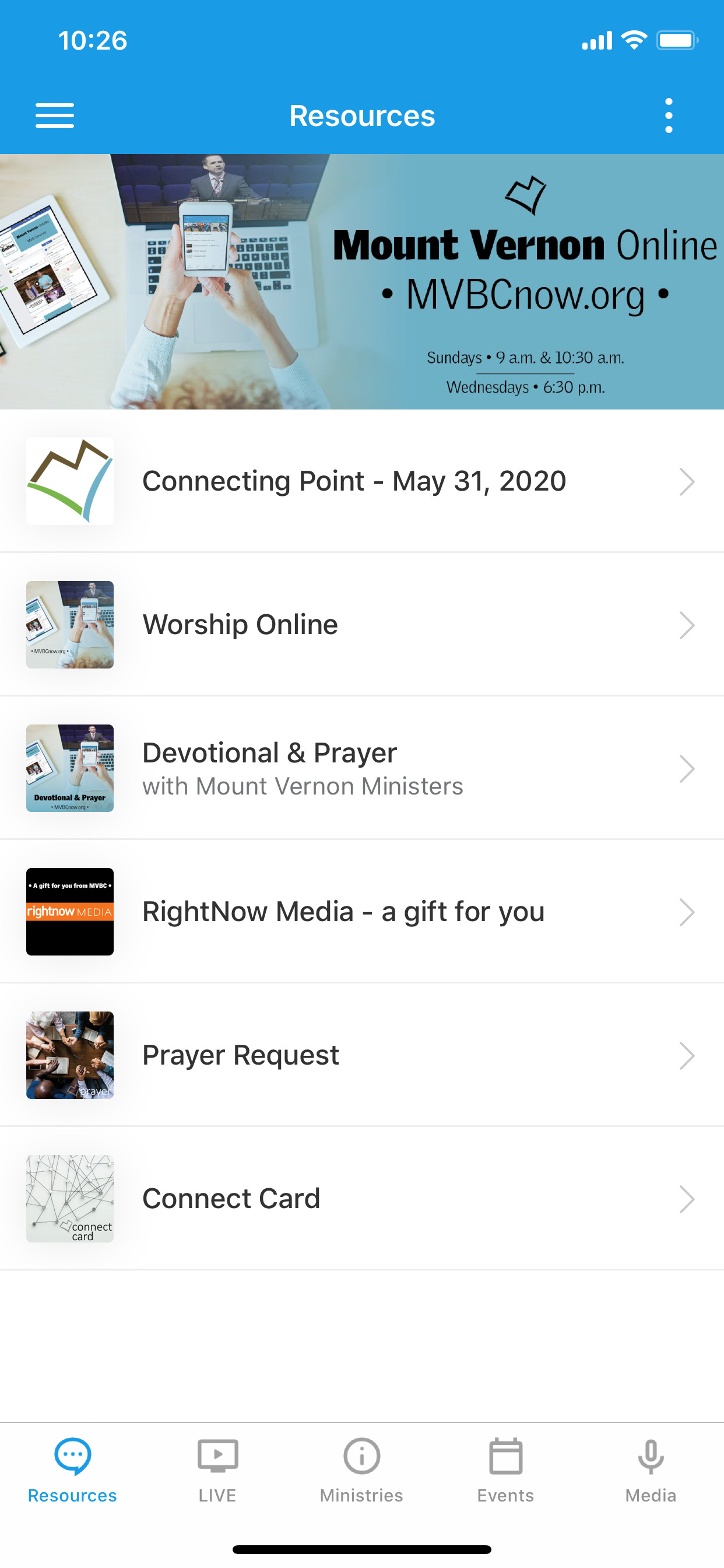Screen dimensions: 724x1568
Task: Switch to the Ministries tab
Action: [361, 1469]
